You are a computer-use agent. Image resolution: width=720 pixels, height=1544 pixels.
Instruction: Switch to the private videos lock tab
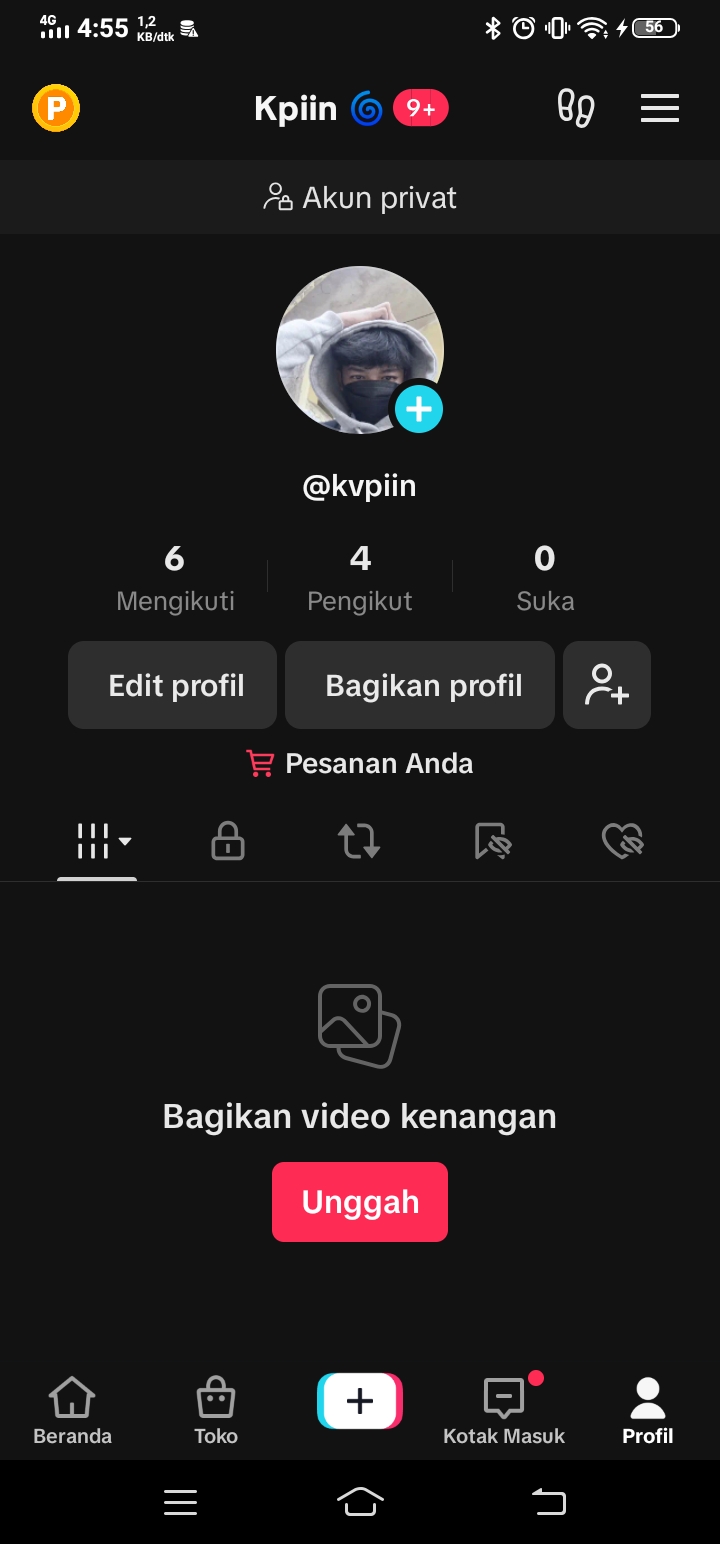[228, 841]
